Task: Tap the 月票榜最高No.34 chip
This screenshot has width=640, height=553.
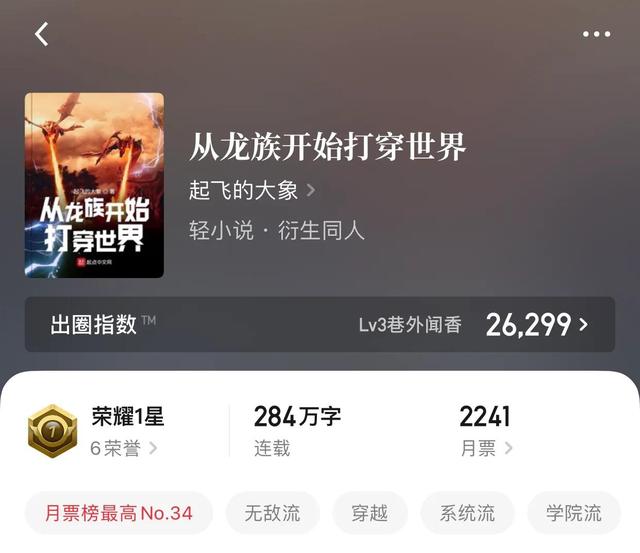Action: point(118,513)
